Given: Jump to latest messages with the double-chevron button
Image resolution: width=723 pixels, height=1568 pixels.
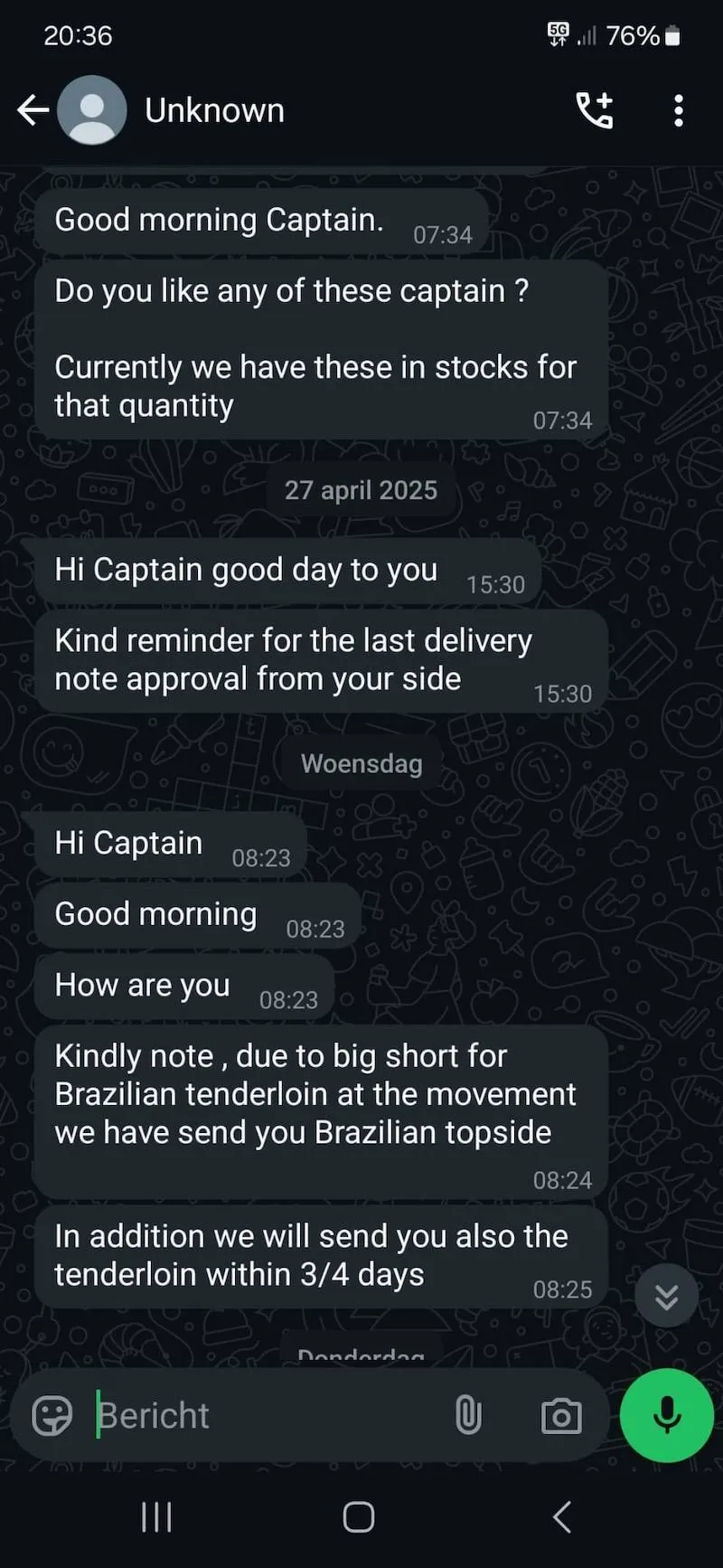Looking at the screenshot, I should [666, 1297].
